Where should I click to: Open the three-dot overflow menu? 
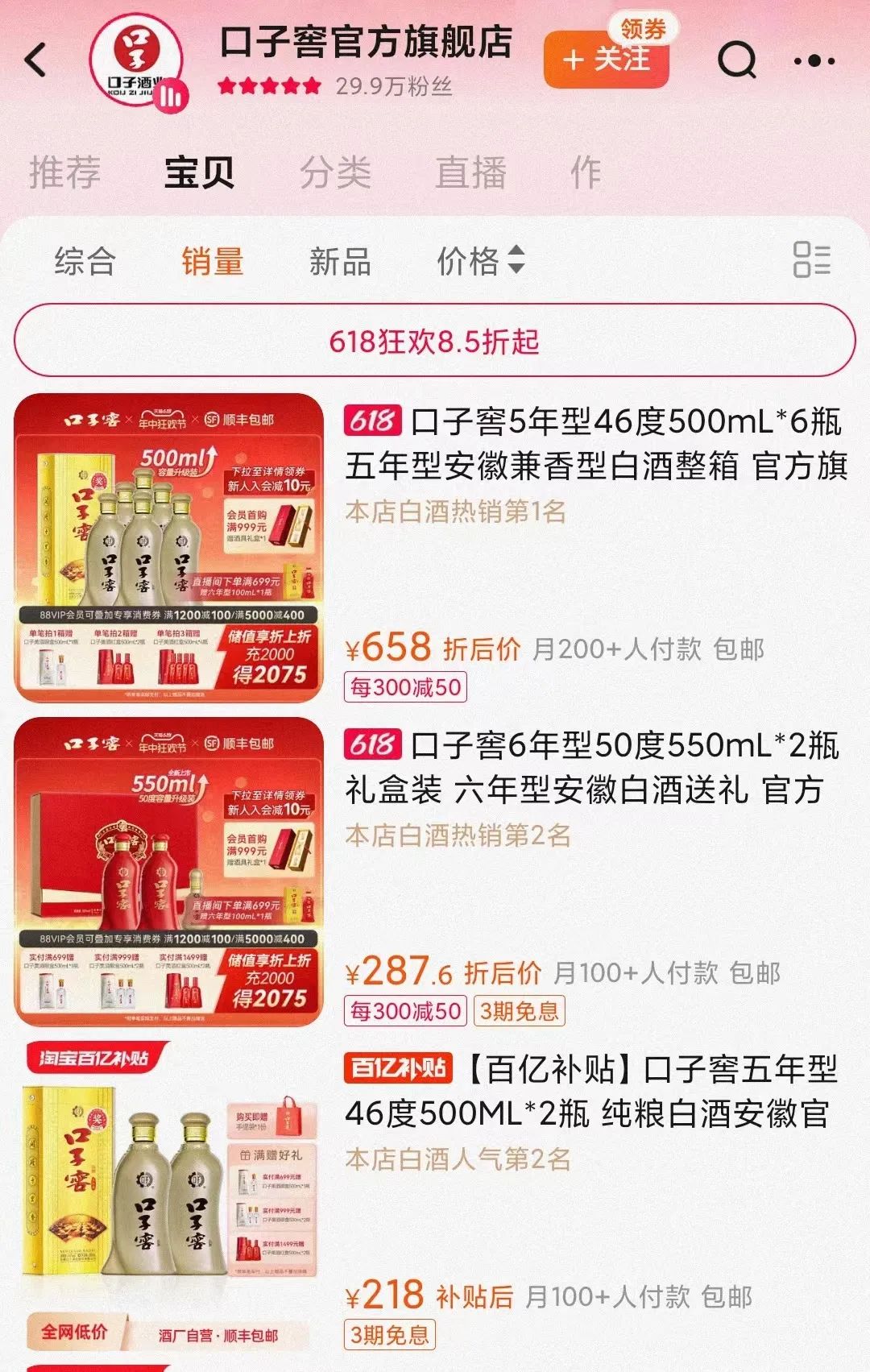click(814, 60)
